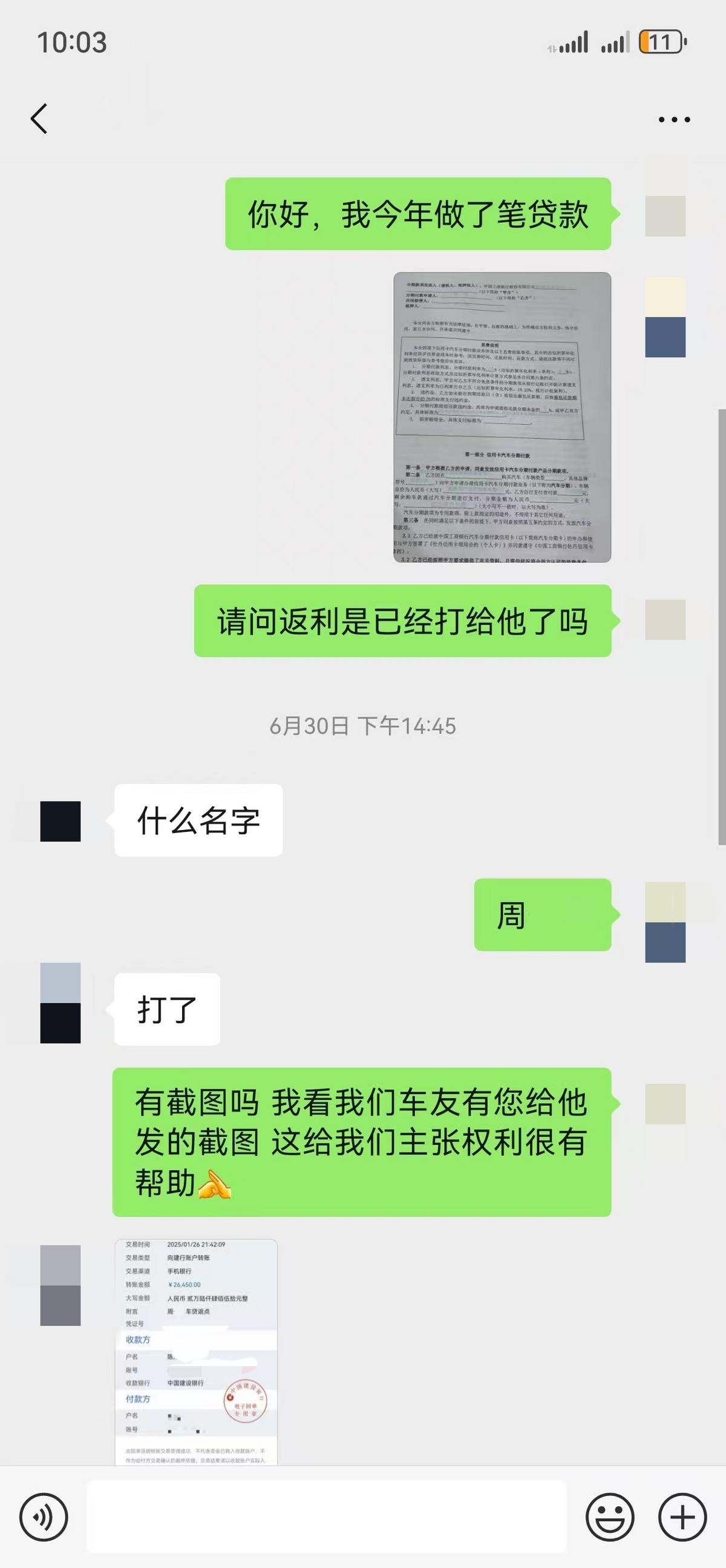Open avatar beside 什么名字 message
This screenshot has height=1568, width=726.
tap(60, 821)
